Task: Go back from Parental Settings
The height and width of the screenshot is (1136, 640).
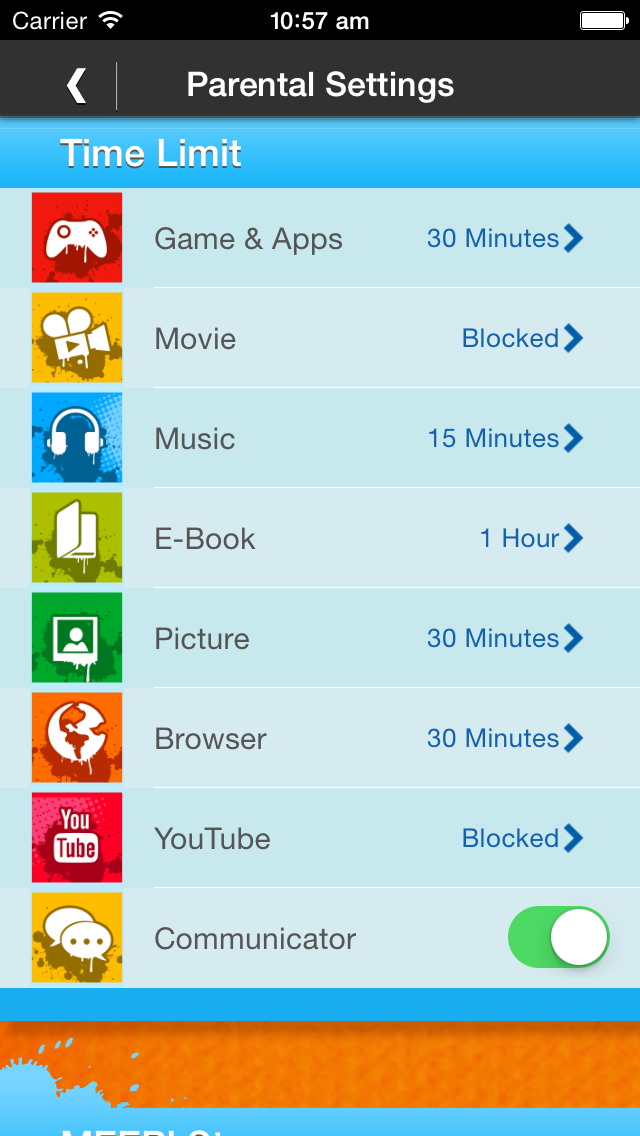Action: coord(76,86)
